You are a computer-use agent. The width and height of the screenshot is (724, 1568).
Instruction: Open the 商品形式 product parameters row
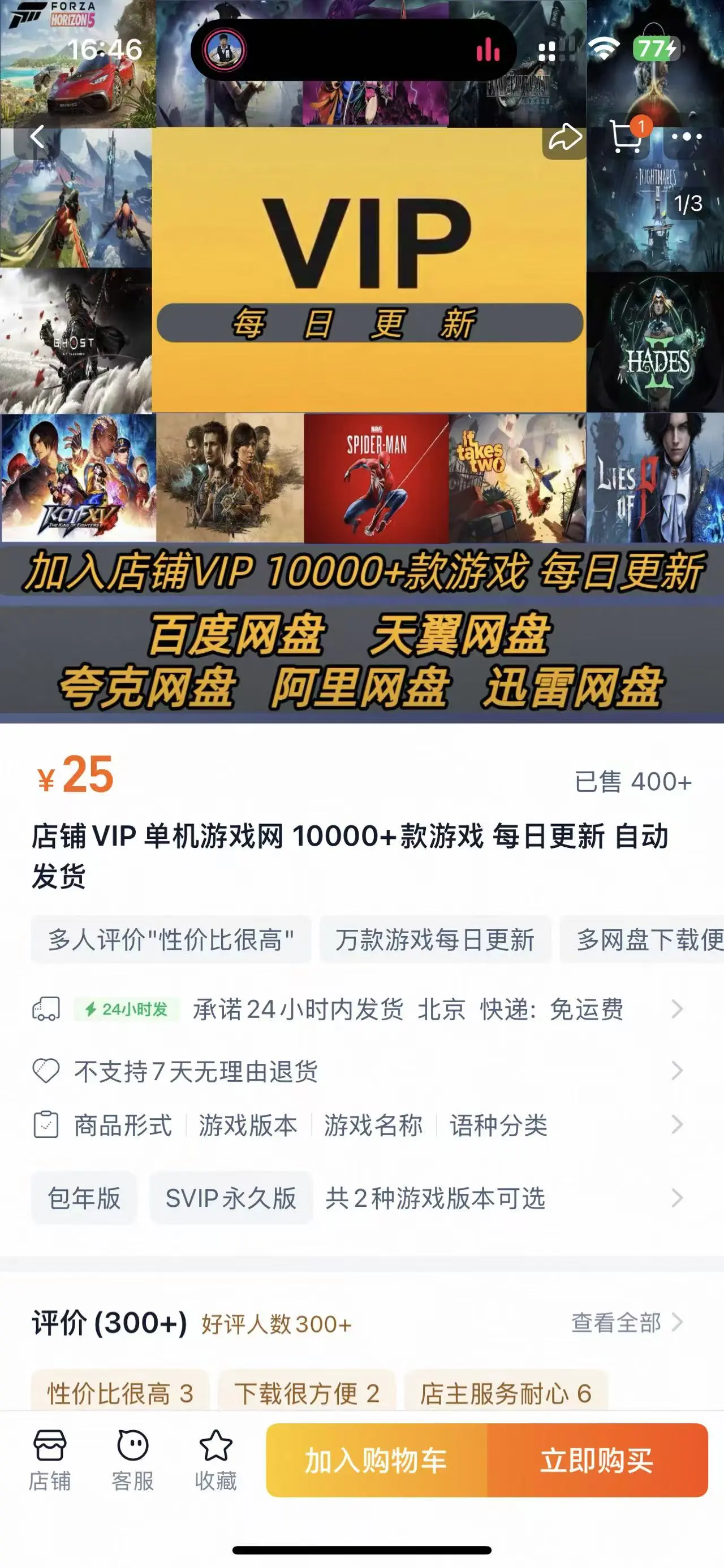(x=358, y=1124)
